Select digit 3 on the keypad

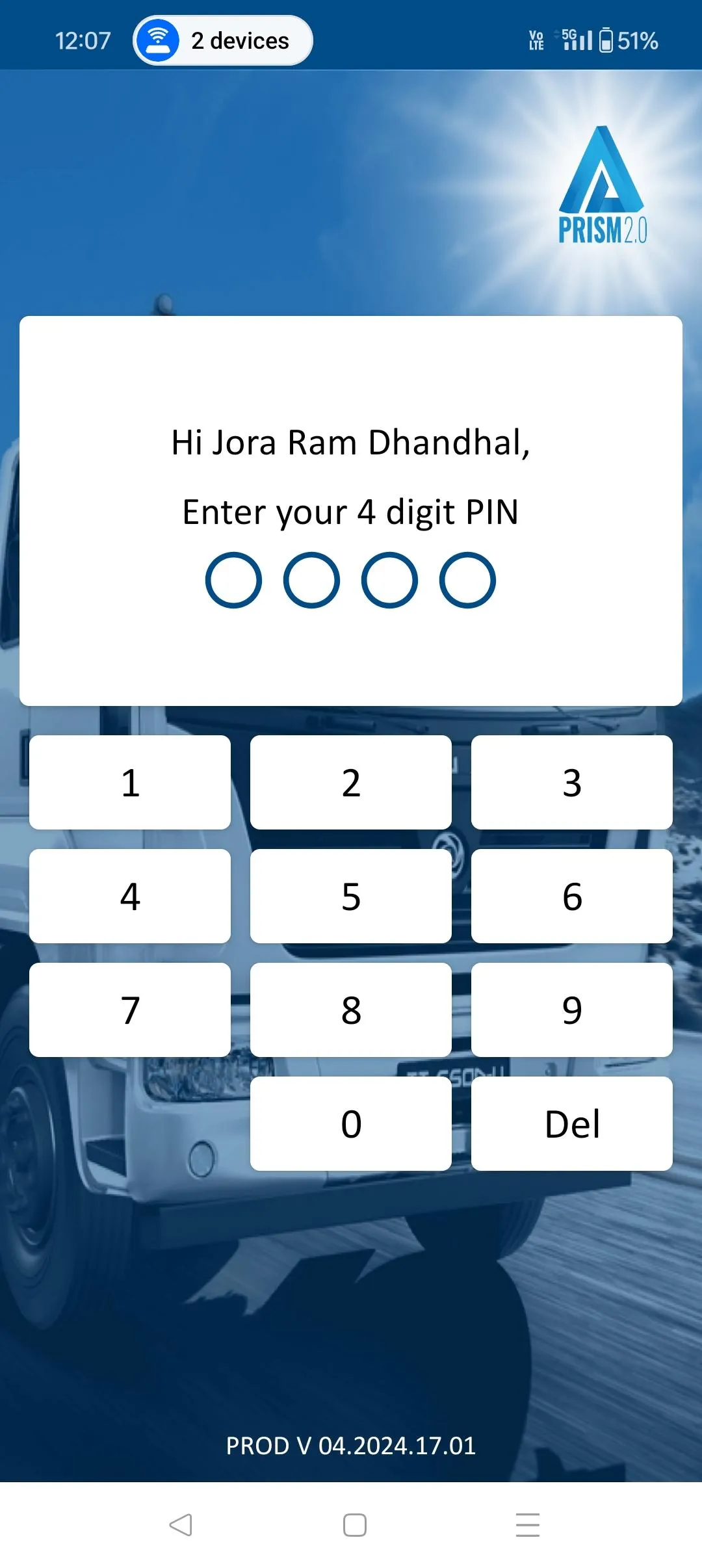point(572,782)
